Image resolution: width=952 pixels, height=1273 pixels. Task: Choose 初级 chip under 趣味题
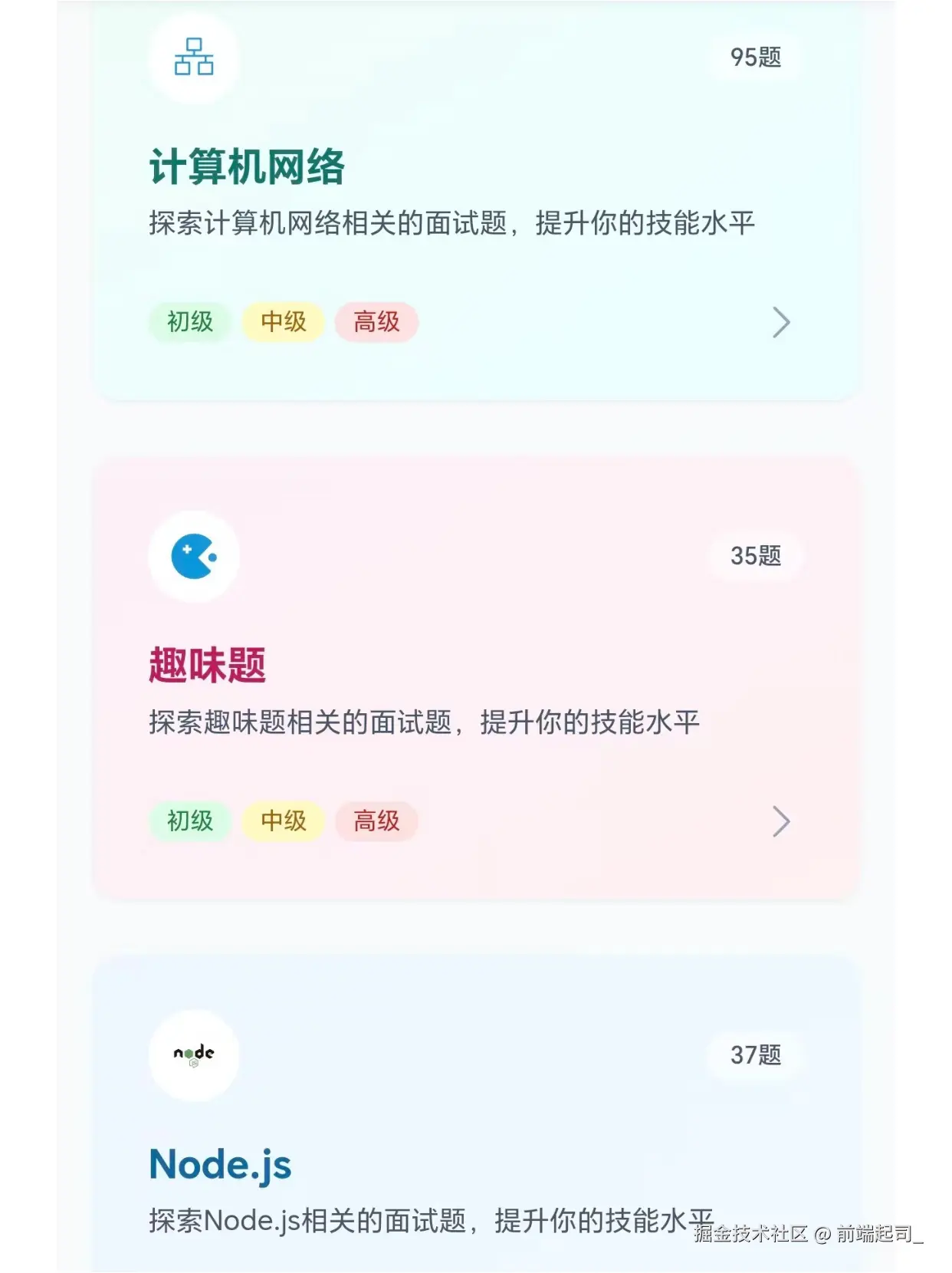point(190,821)
